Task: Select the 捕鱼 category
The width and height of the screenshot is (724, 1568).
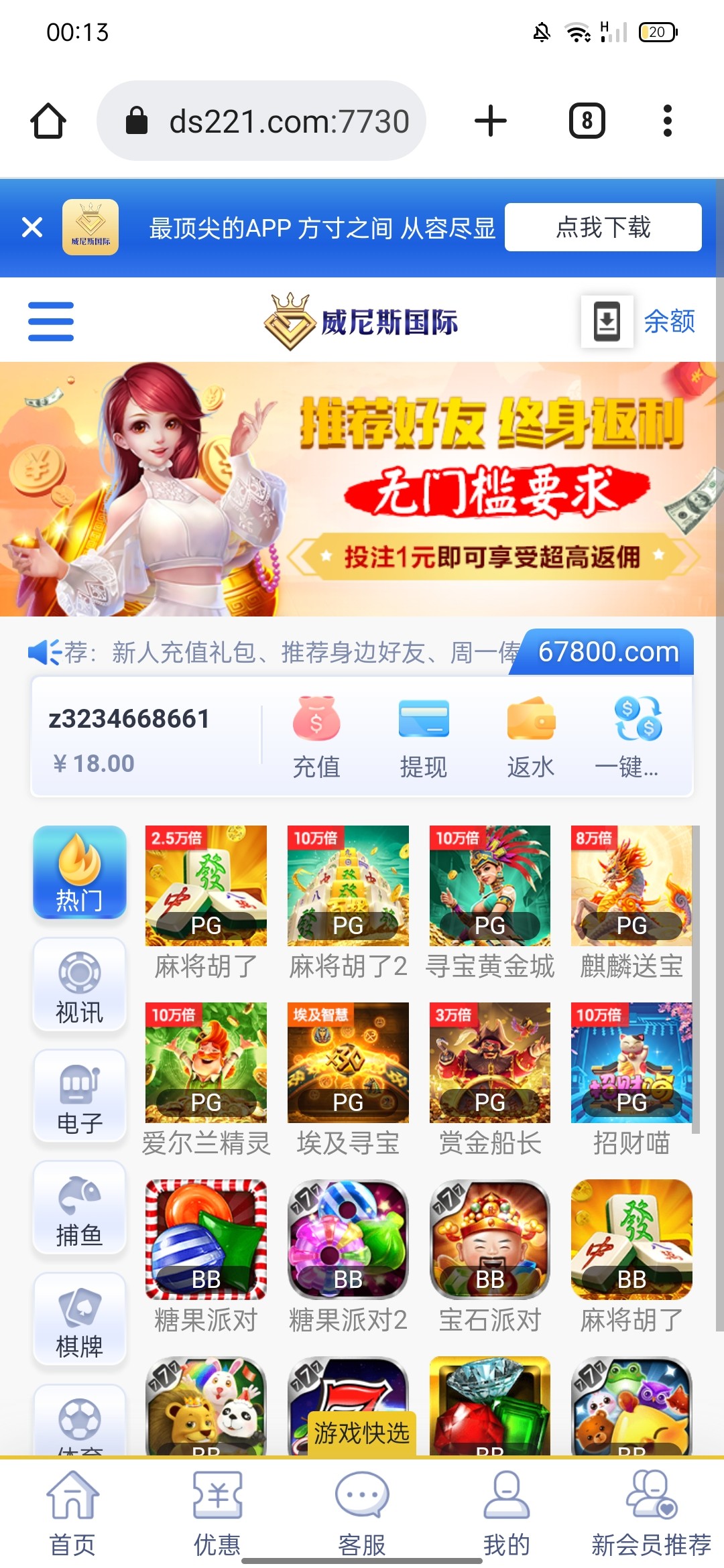Action: pyautogui.click(x=80, y=1207)
